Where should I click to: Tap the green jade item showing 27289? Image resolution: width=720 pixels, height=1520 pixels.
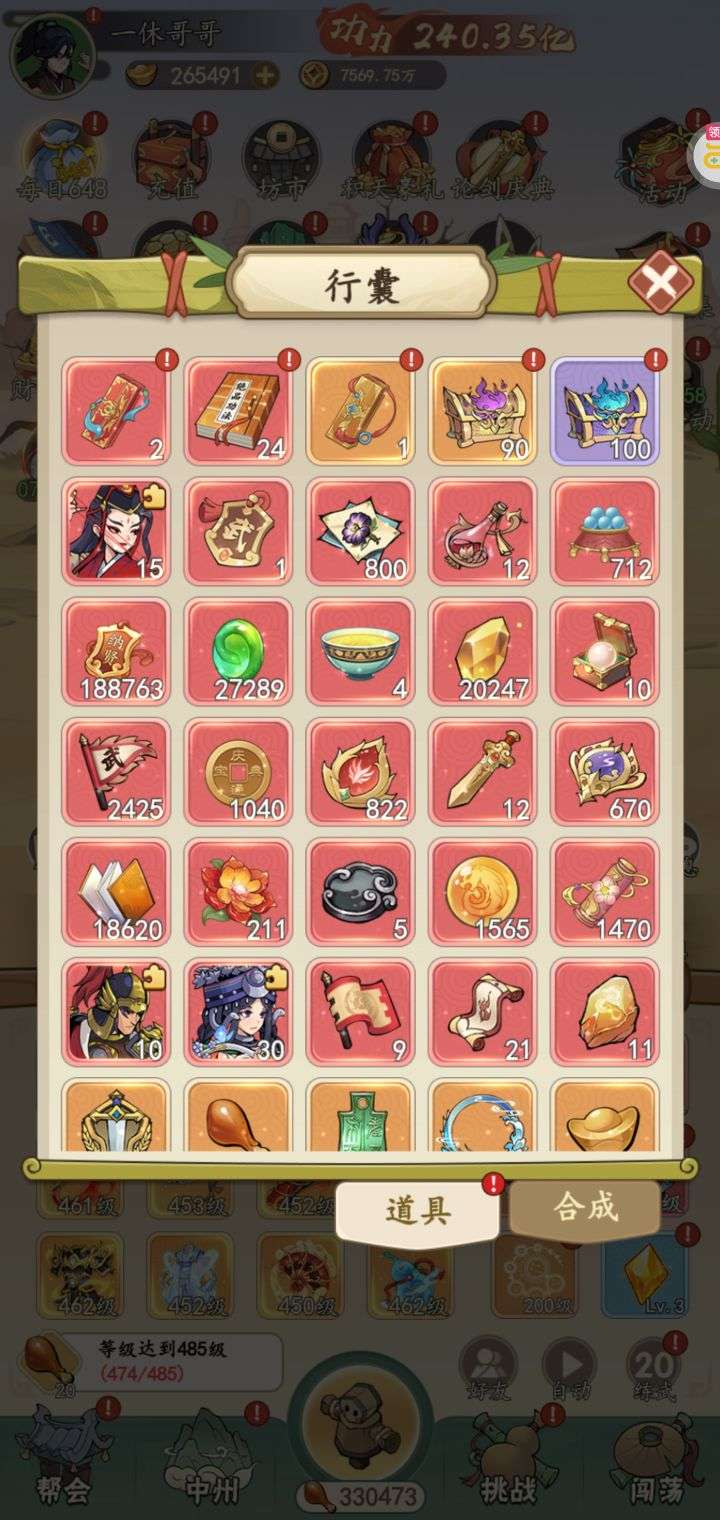click(239, 651)
